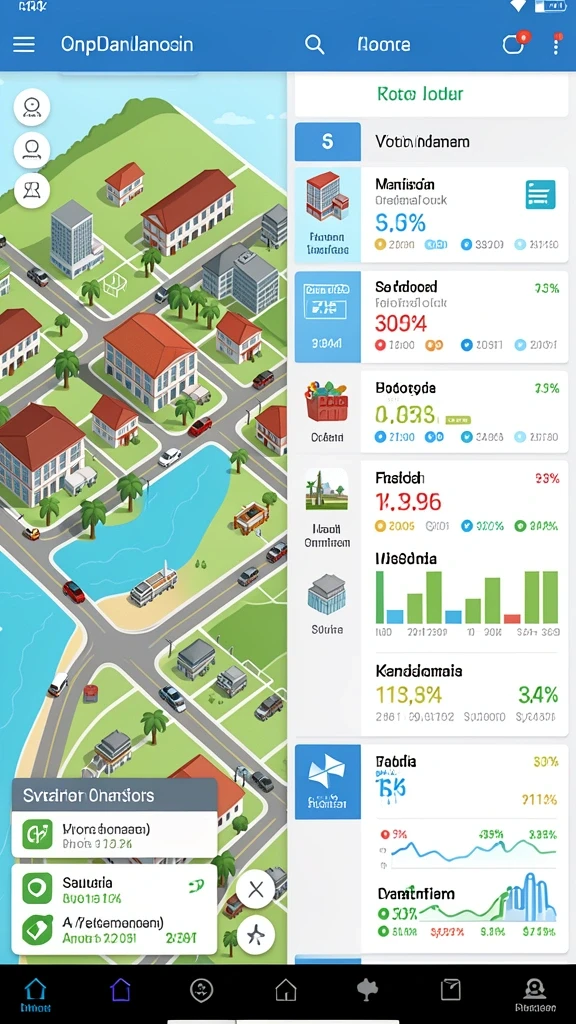Tap the second round person button on map
The height and width of the screenshot is (1024, 576).
click(x=32, y=149)
